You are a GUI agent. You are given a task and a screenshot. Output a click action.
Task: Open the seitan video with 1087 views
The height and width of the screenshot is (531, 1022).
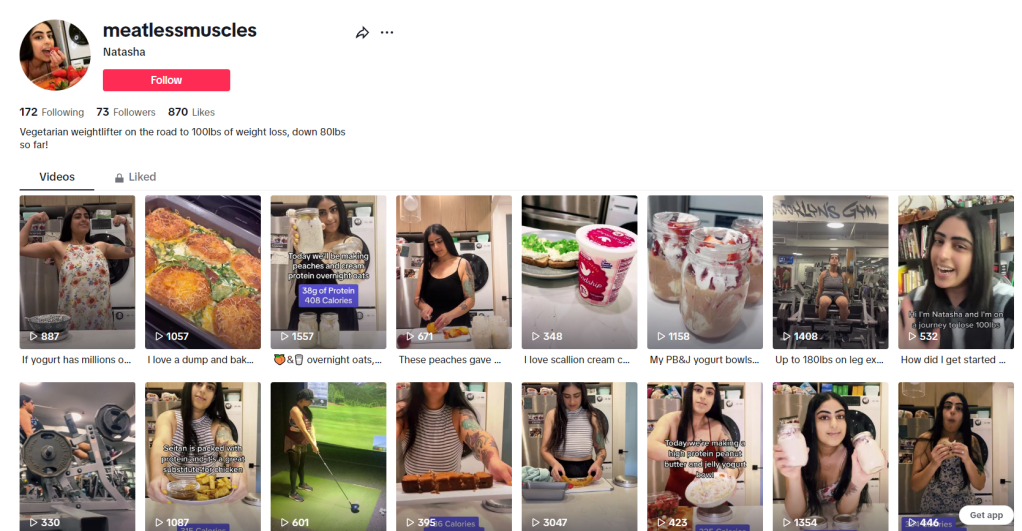pos(203,456)
